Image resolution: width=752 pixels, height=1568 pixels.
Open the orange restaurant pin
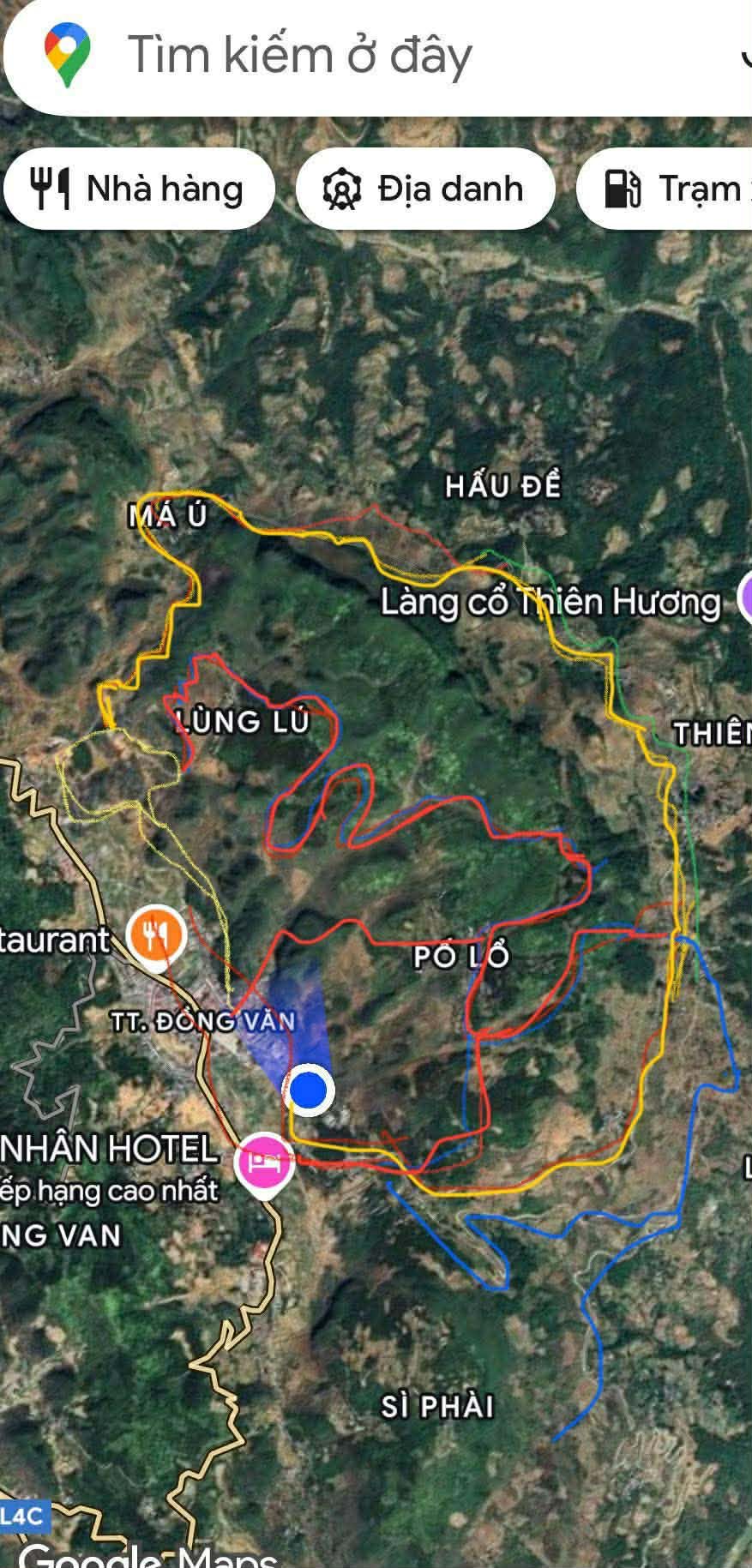click(156, 935)
